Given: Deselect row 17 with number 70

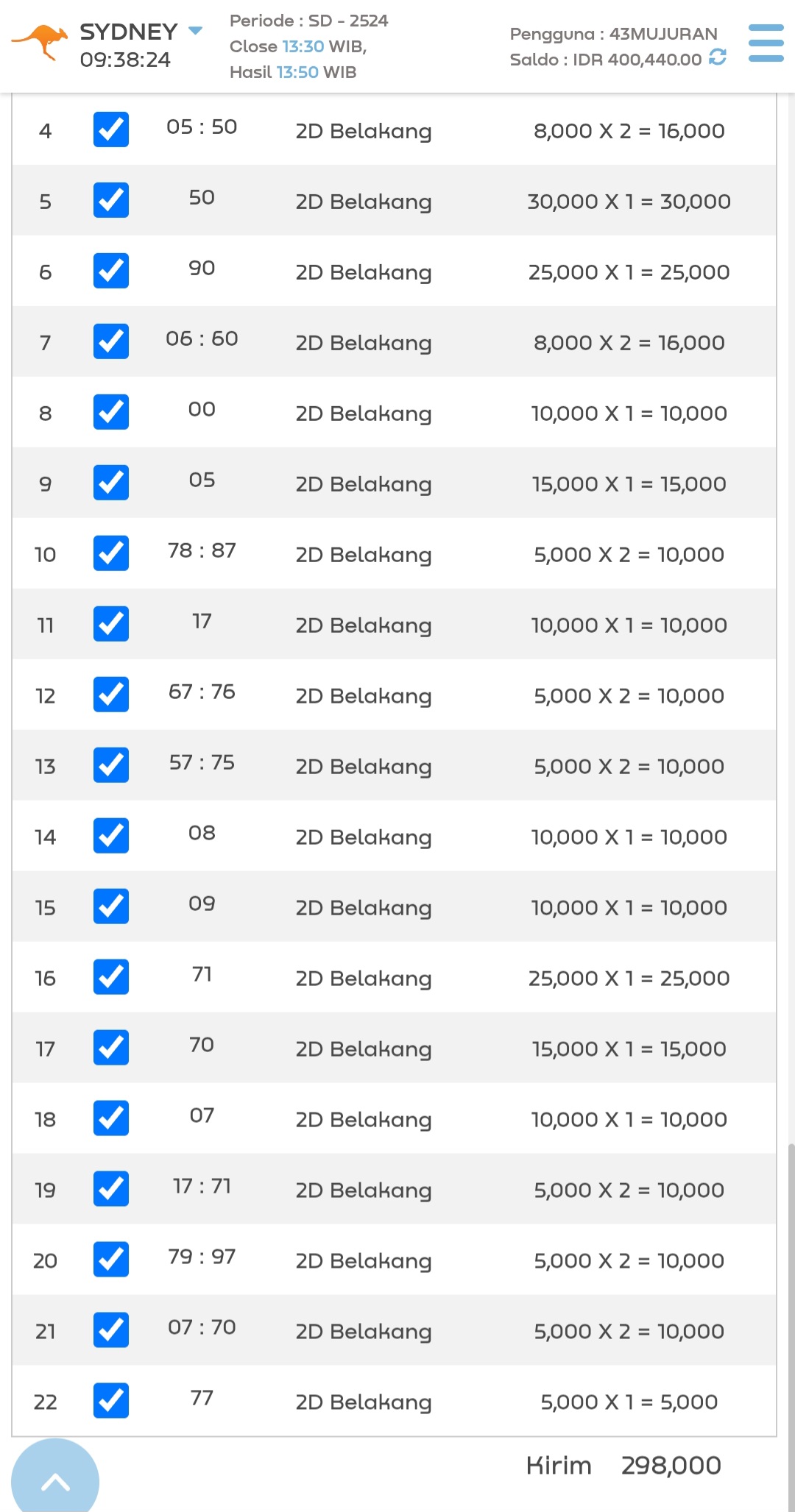Looking at the screenshot, I should pyautogui.click(x=111, y=1048).
